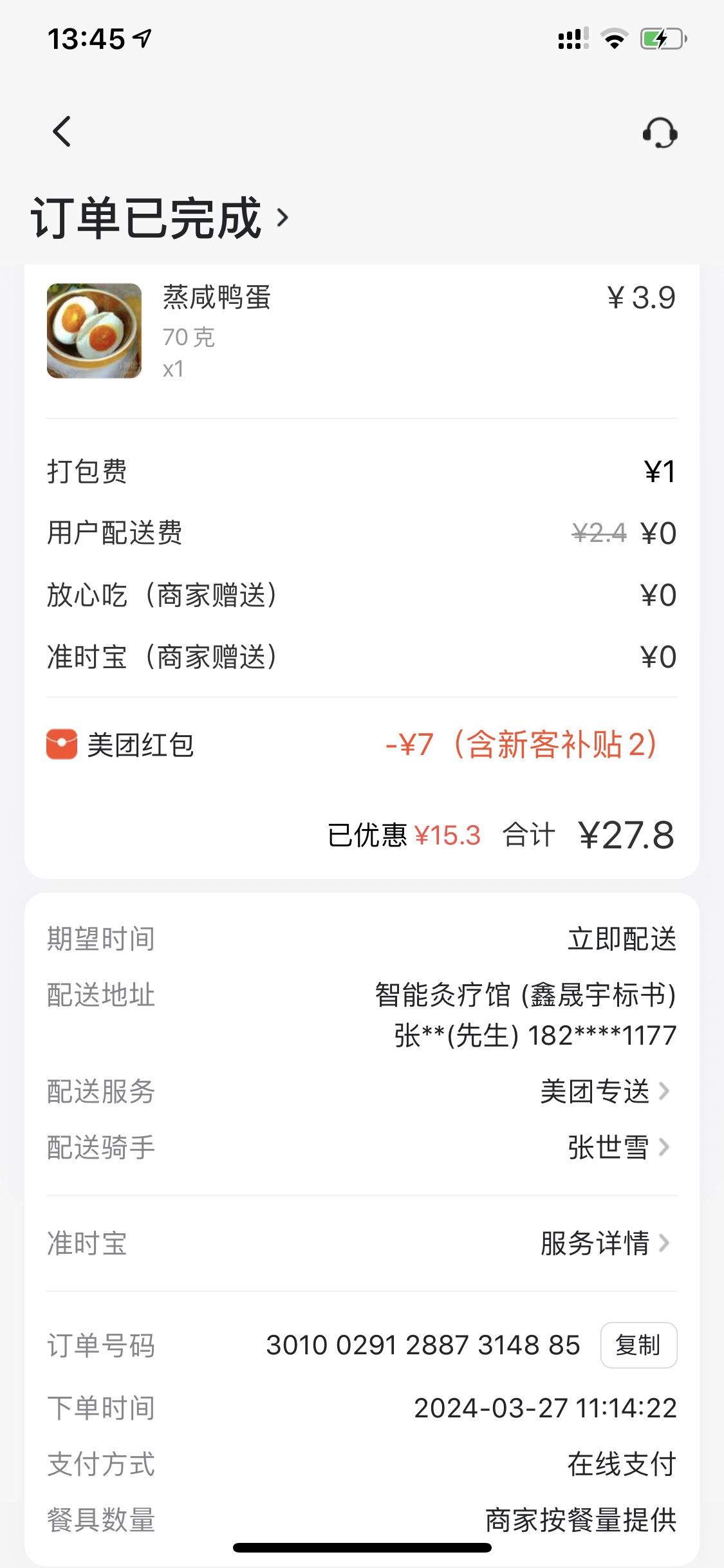View 准时宝 服务详情
Image resolution: width=724 pixels, height=1568 pixels.
click(605, 1243)
